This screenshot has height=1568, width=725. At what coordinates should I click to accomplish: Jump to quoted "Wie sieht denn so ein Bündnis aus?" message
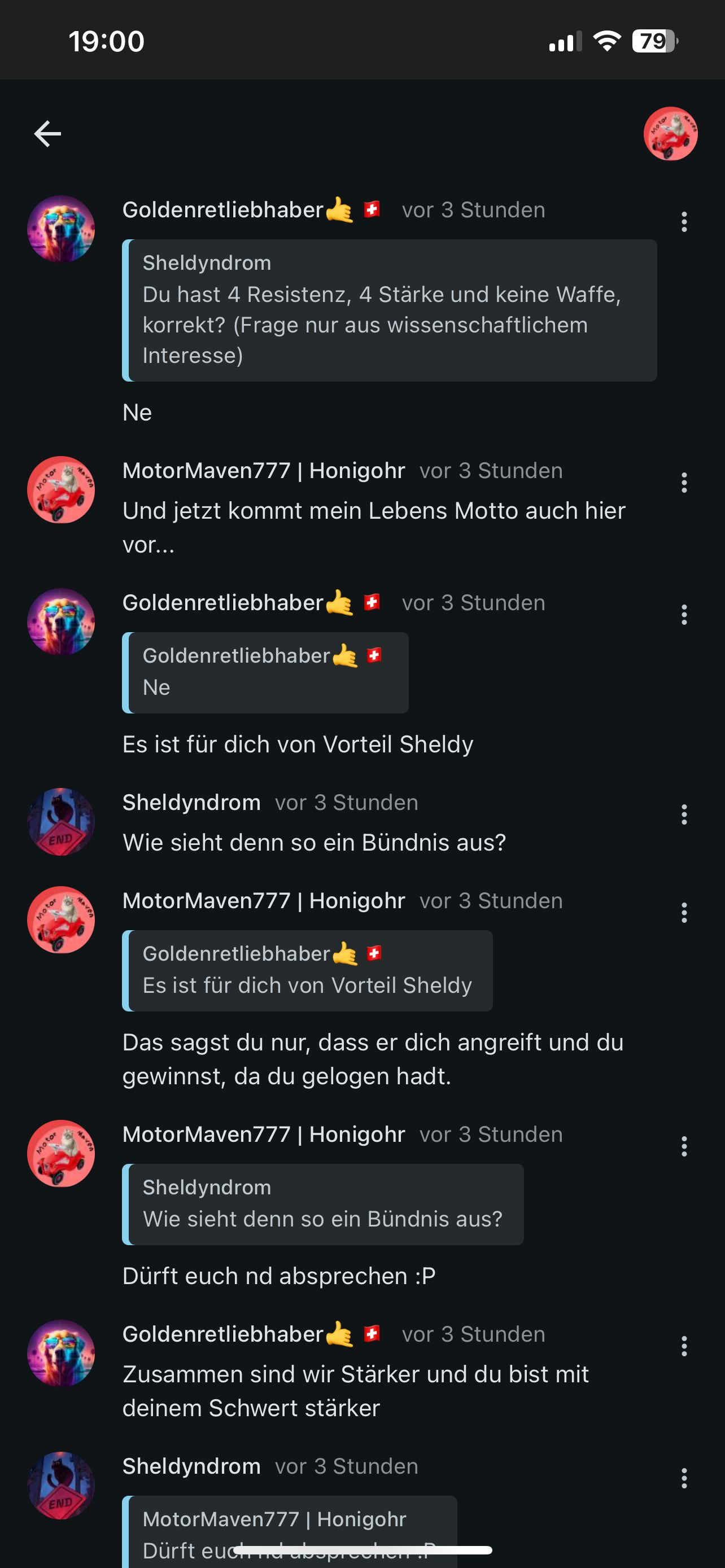(322, 1205)
